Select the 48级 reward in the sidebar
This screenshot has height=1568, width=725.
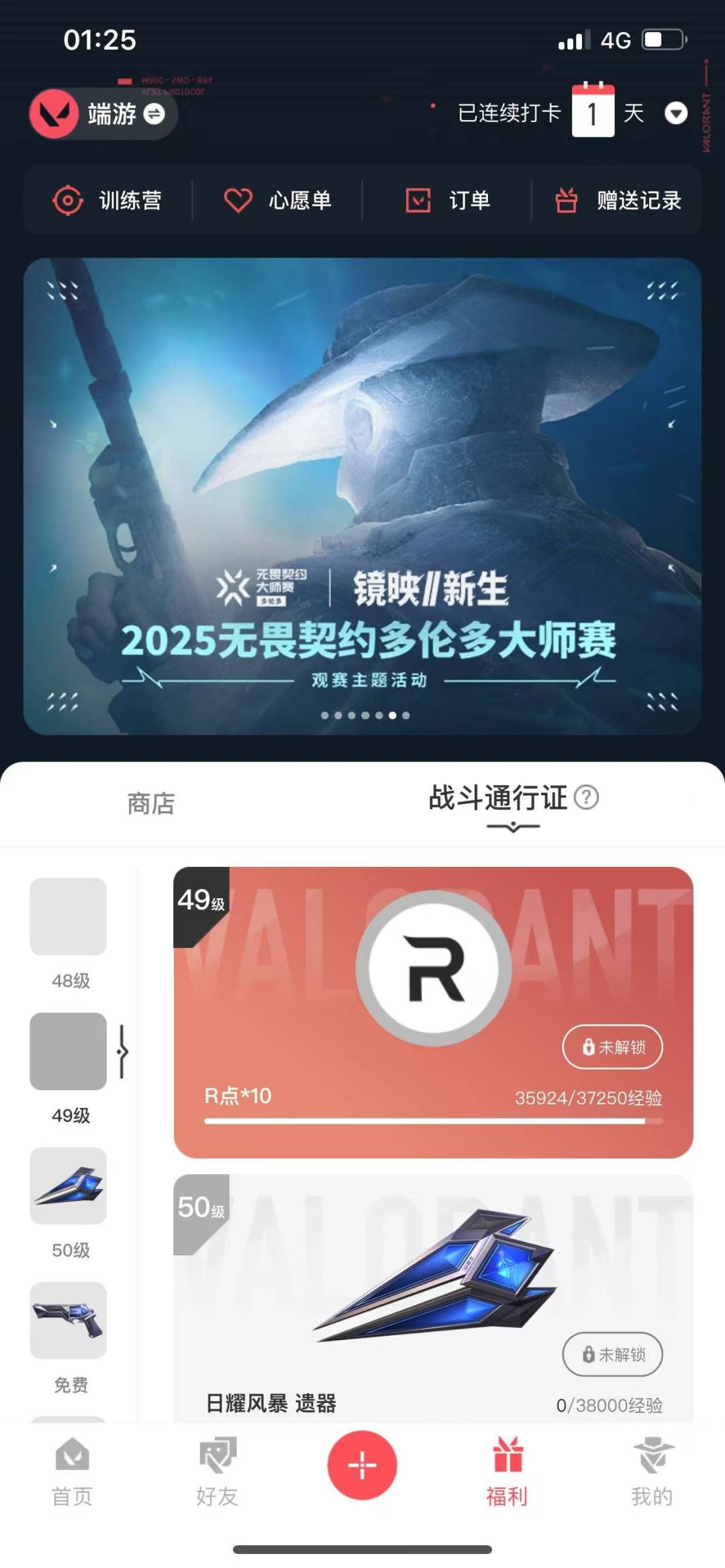68,933
